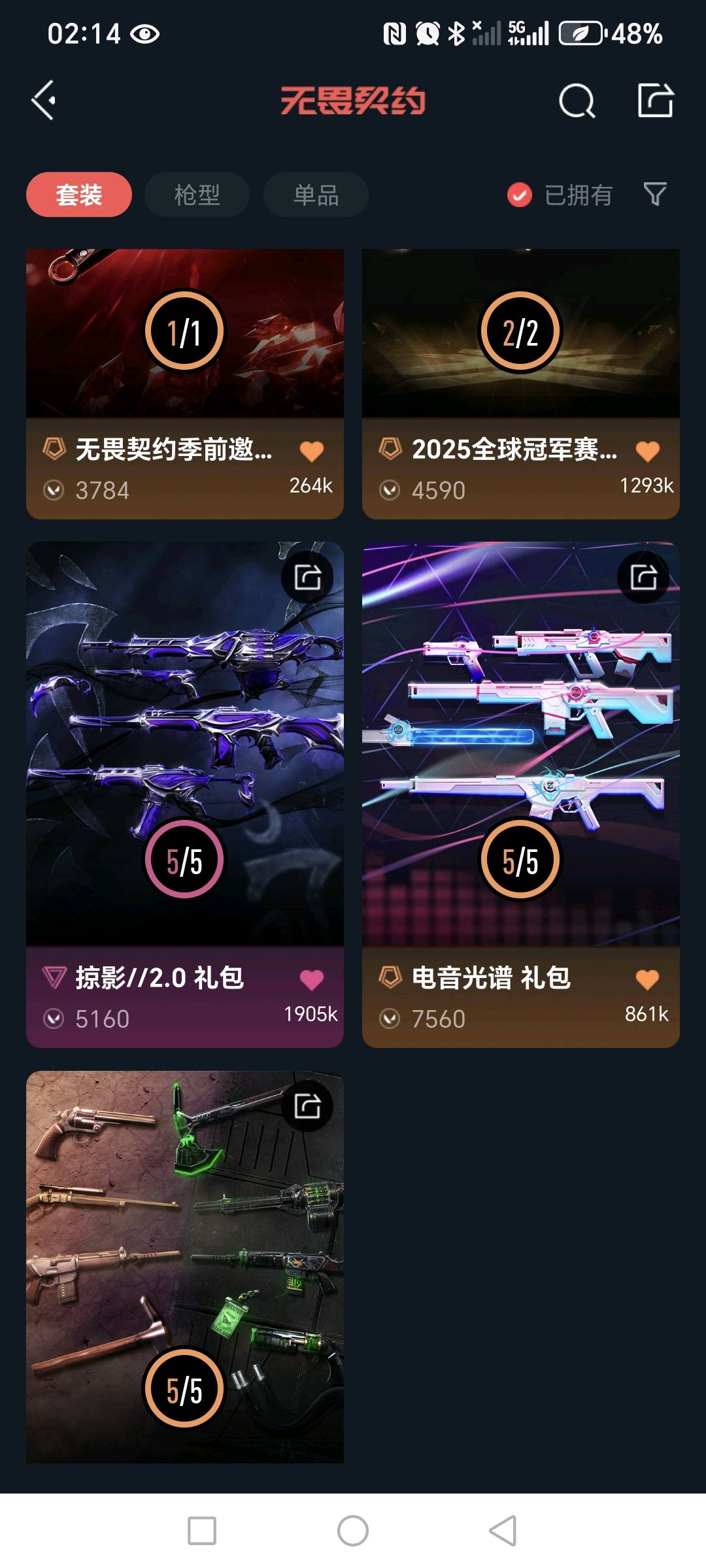The width and height of the screenshot is (706, 1568).
Task: Select the 套装 tab
Action: click(79, 195)
